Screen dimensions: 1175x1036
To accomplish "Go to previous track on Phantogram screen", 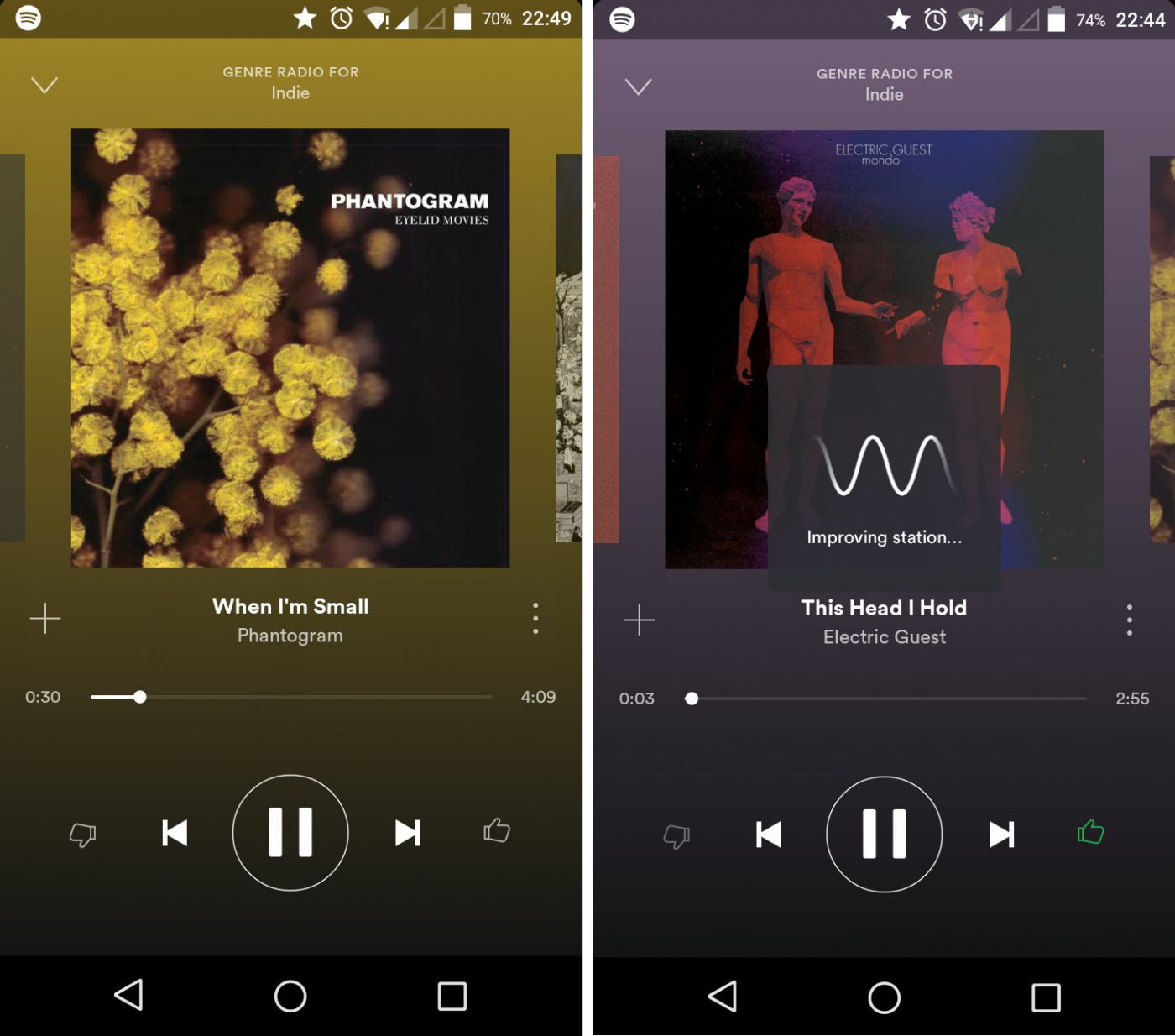I will [175, 832].
